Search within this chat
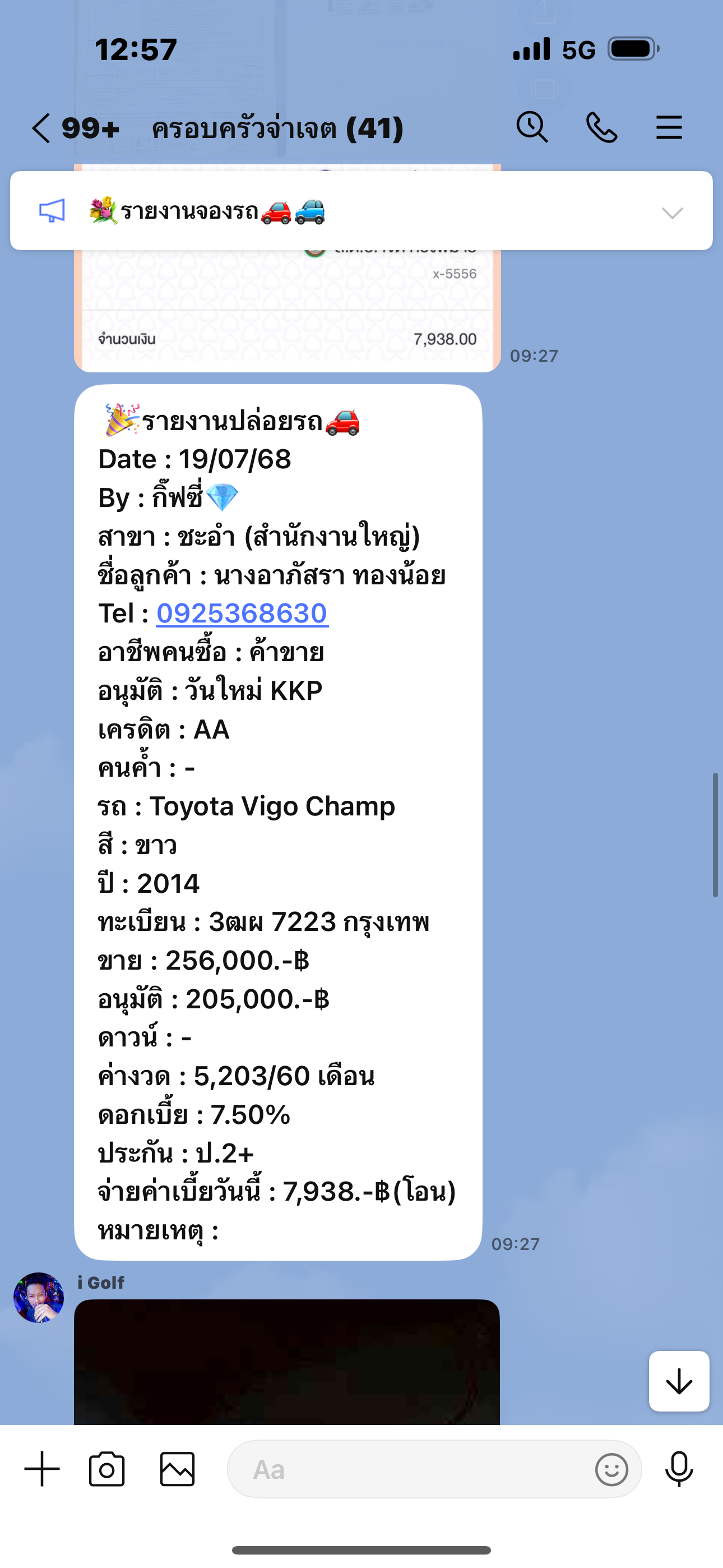723x1568 pixels. click(x=532, y=127)
